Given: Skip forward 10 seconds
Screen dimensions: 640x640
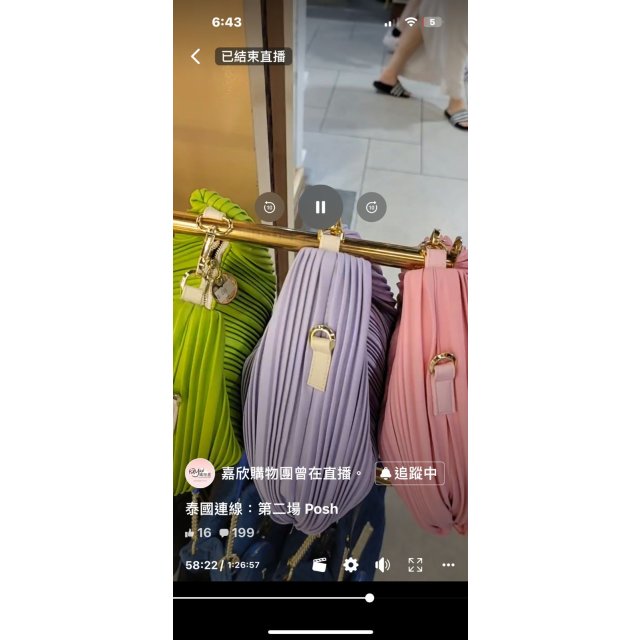Looking at the screenshot, I should click(371, 207).
